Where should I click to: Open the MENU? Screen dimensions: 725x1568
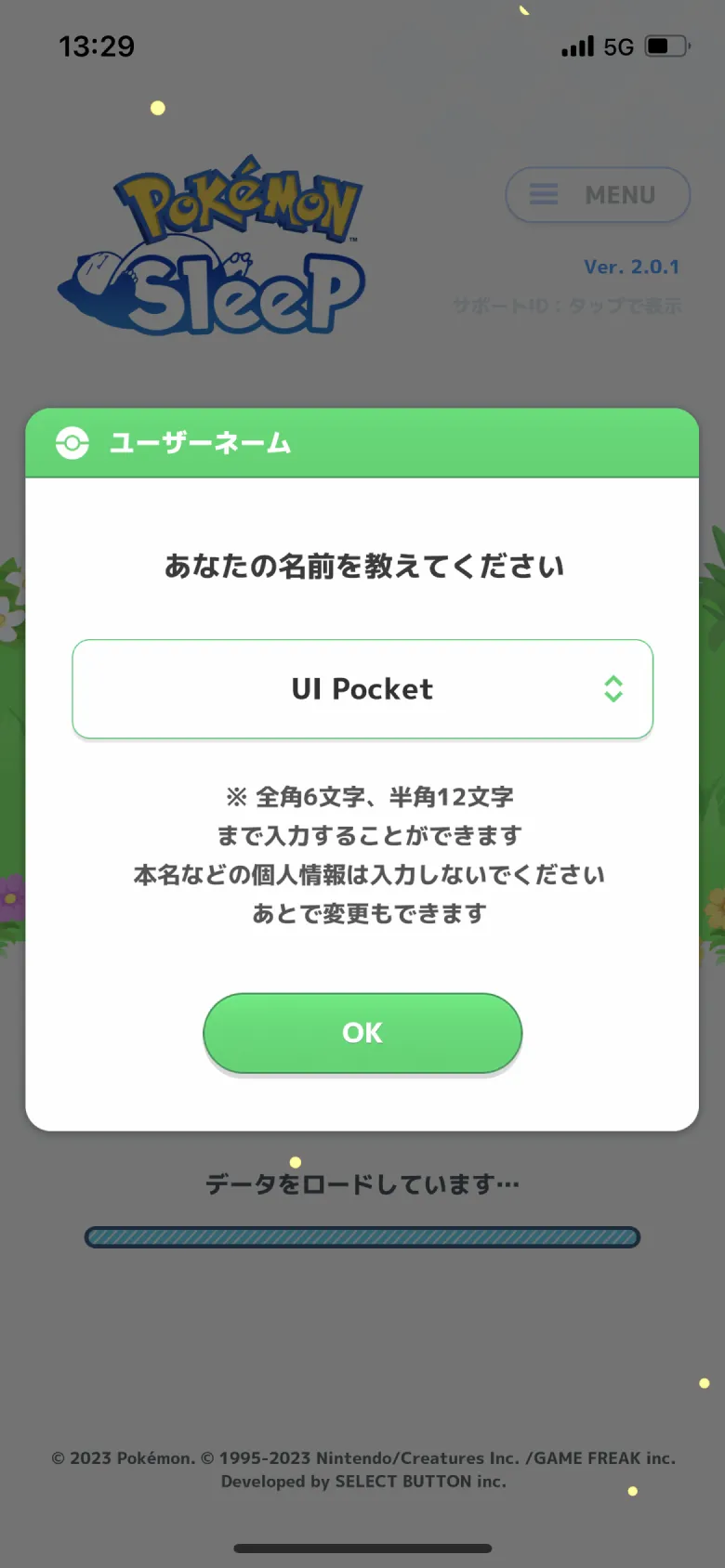point(597,195)
